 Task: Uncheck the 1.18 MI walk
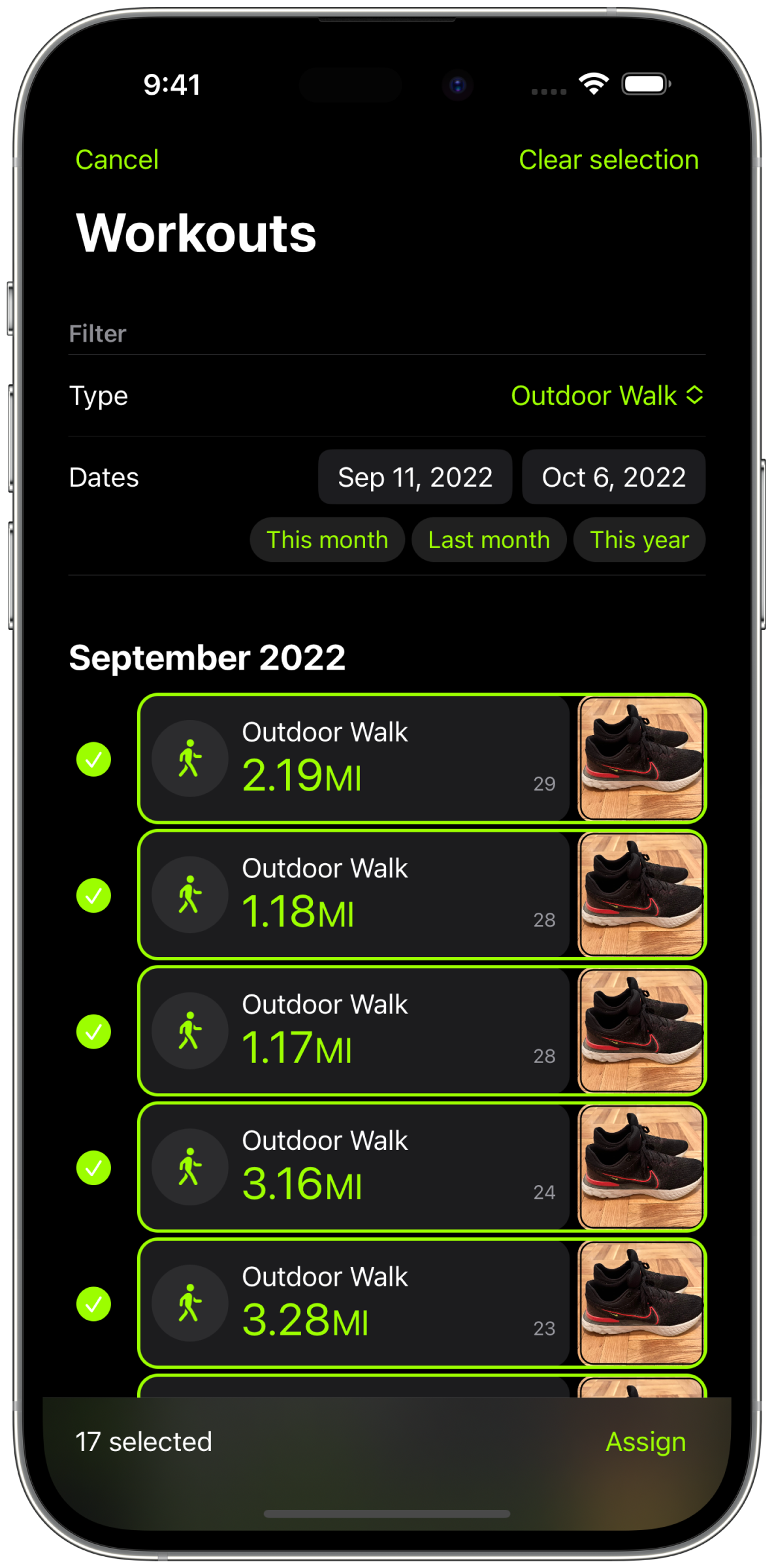click(93, 895)
